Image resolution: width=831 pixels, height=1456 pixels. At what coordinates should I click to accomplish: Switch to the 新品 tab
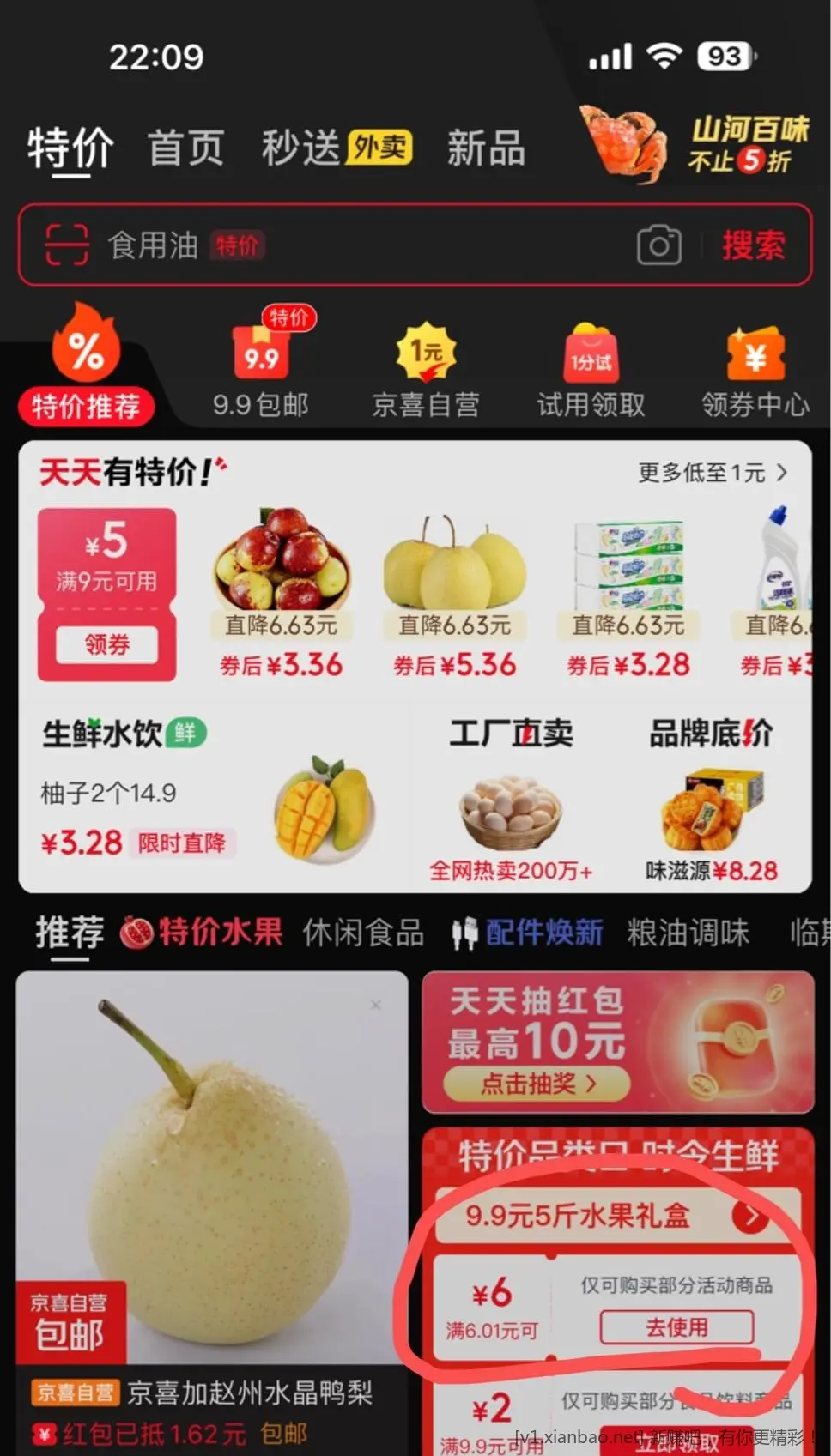(x=486, y=148)
